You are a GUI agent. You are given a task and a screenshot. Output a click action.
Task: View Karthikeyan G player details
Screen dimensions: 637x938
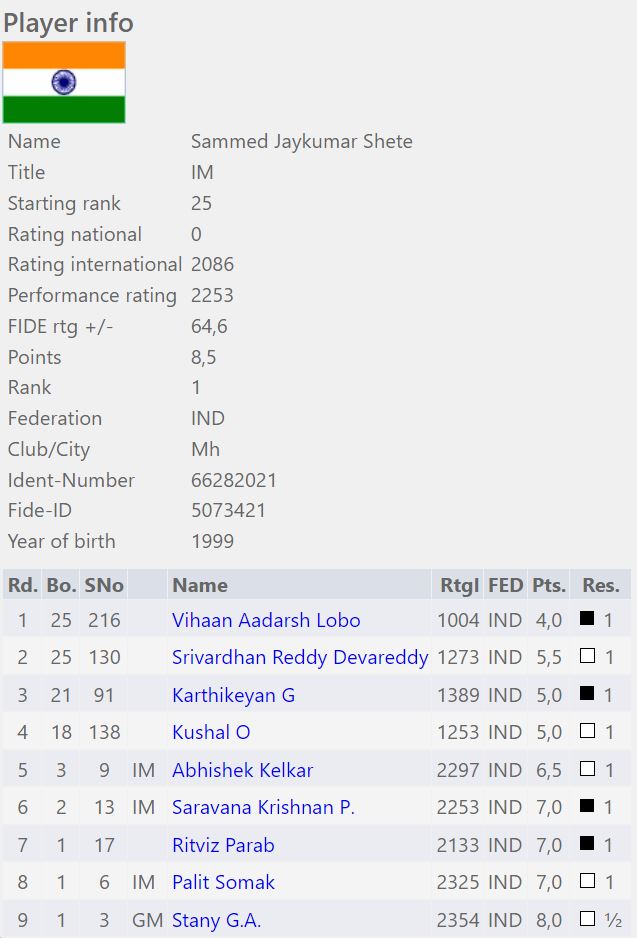pos(233,695)
